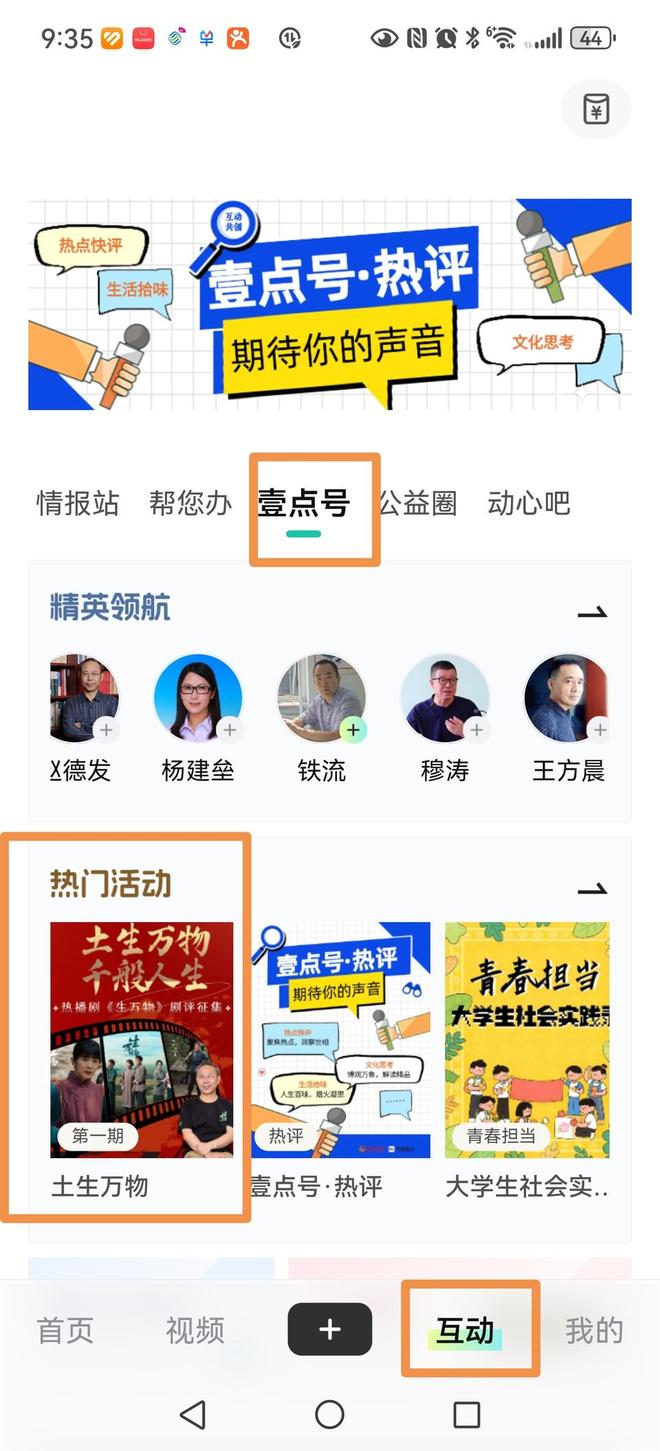Viewport: 660px width, 1451px height.
Task: Switch to the 帮您办 tab
Action: point(190,503)
